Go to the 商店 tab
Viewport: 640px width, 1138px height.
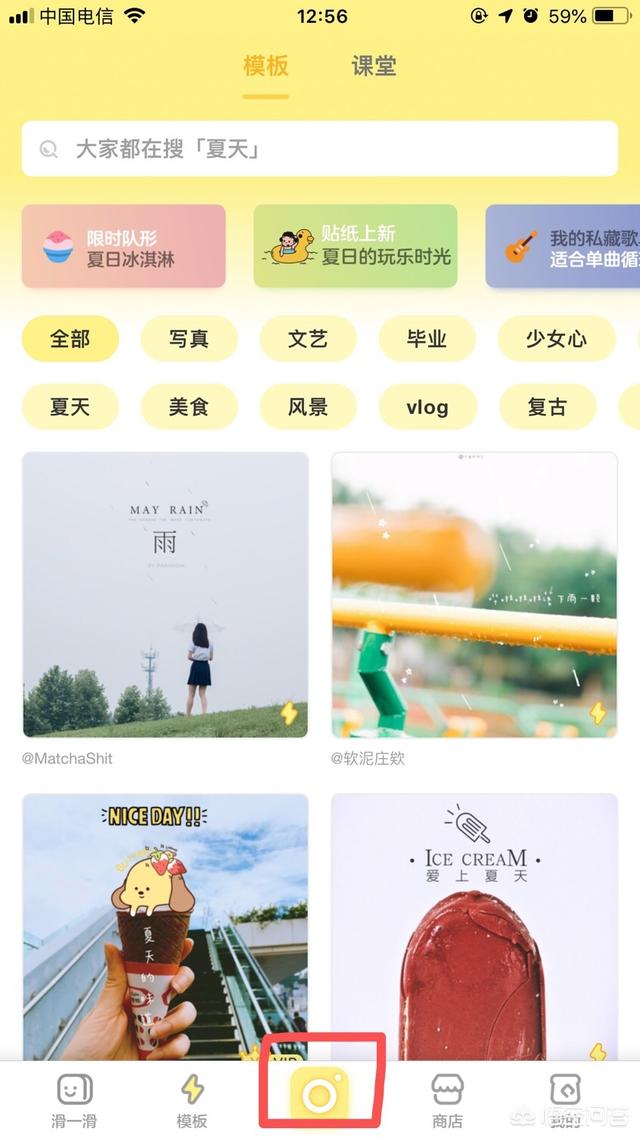447,1100
